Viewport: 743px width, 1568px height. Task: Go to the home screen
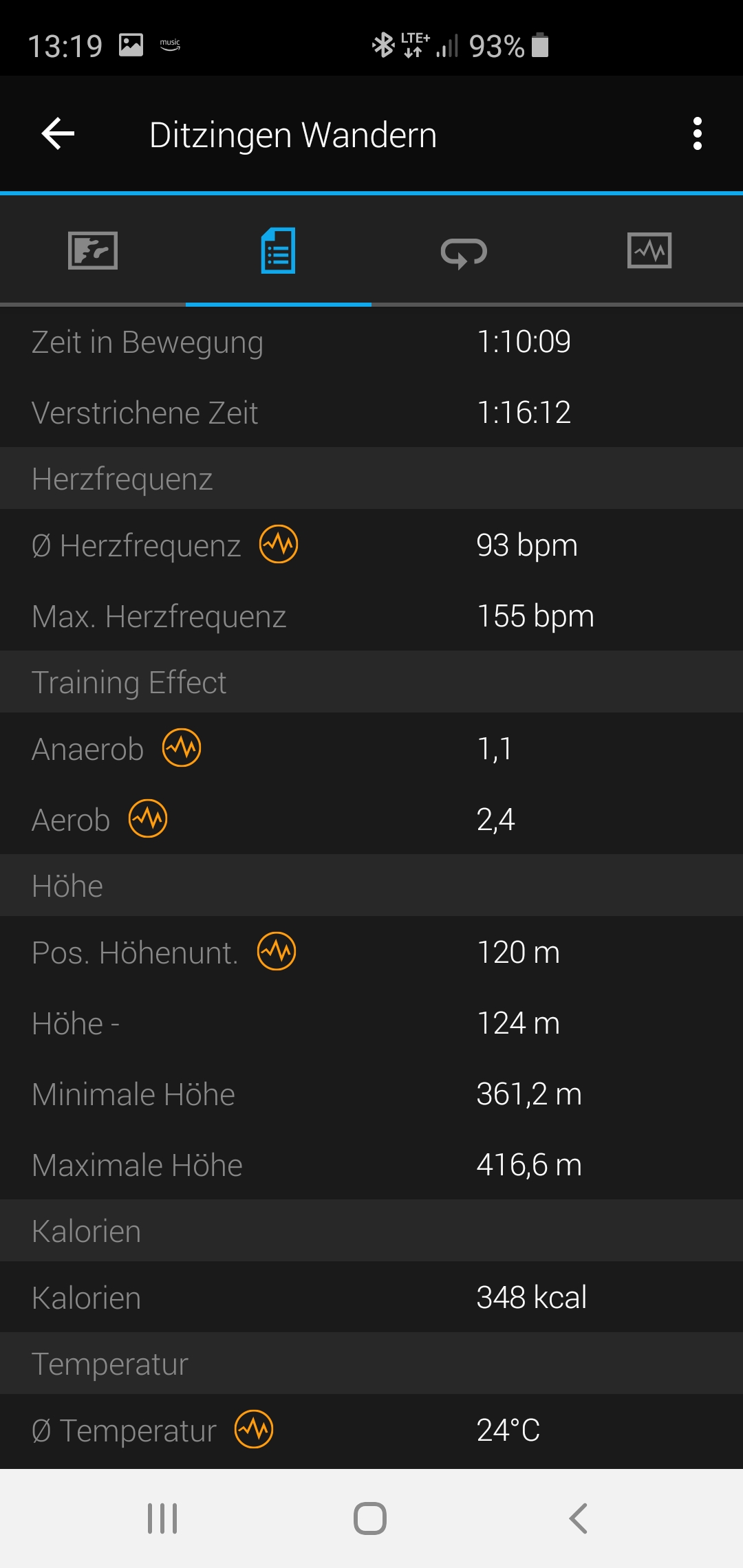click(x=370, y=1518)
